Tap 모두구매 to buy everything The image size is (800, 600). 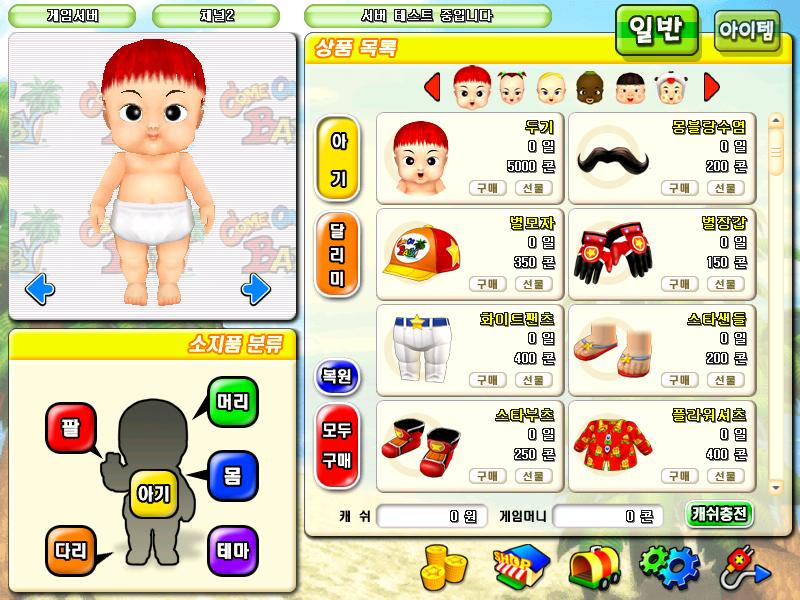click(x=337, y=444)
